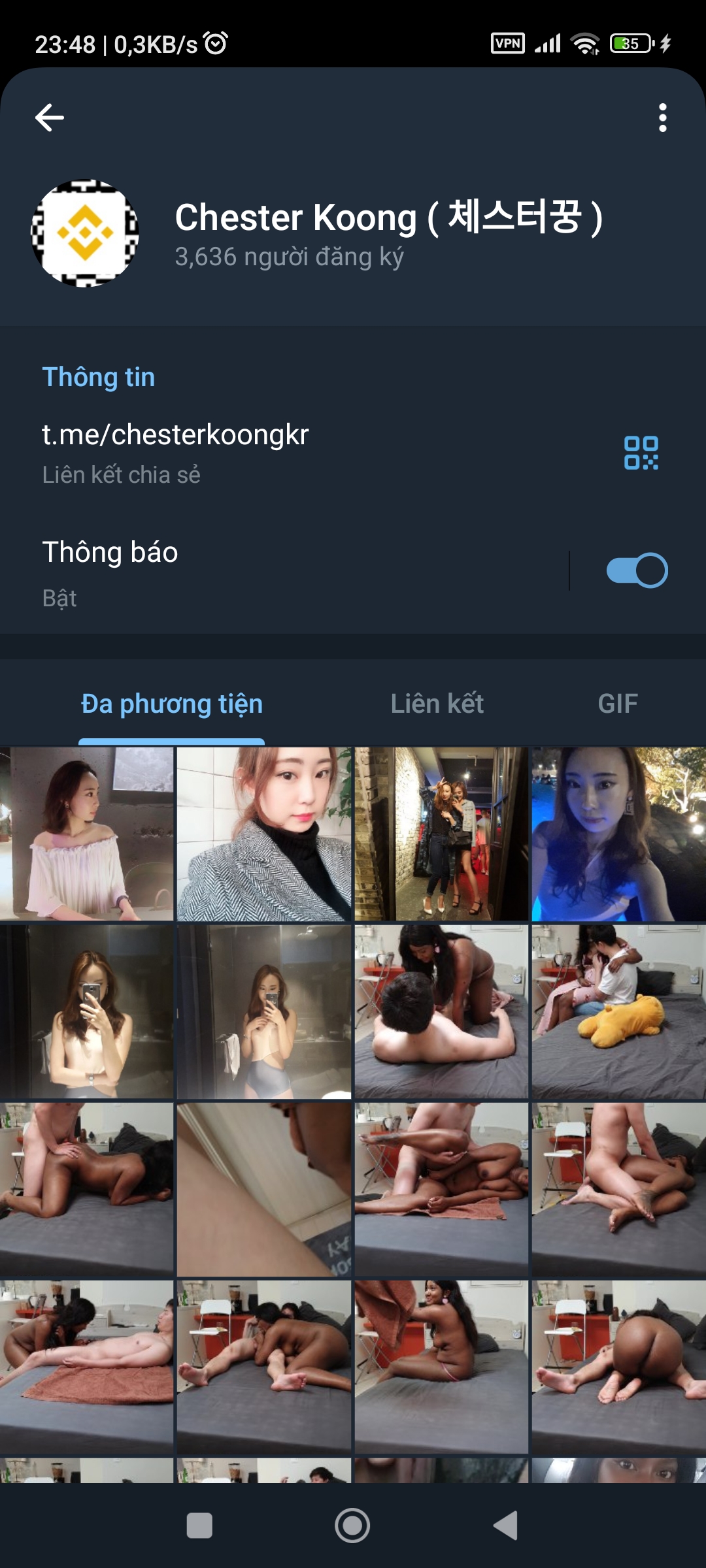The height and width of the screenshot is (1568, 706).
Task: Tap the subscriber count text
Action: 290,258
